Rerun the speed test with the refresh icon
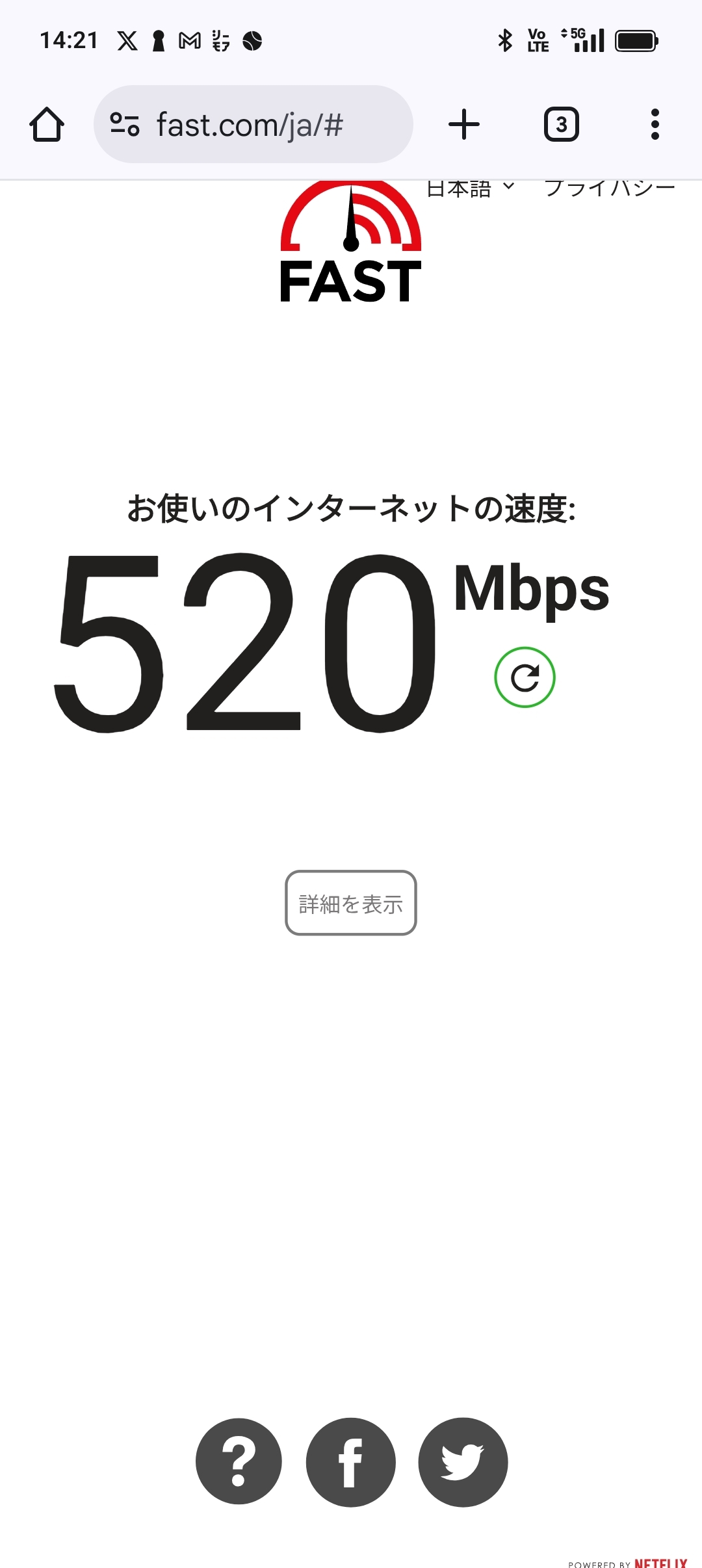702x1568 pixels. tap(525, 677)
